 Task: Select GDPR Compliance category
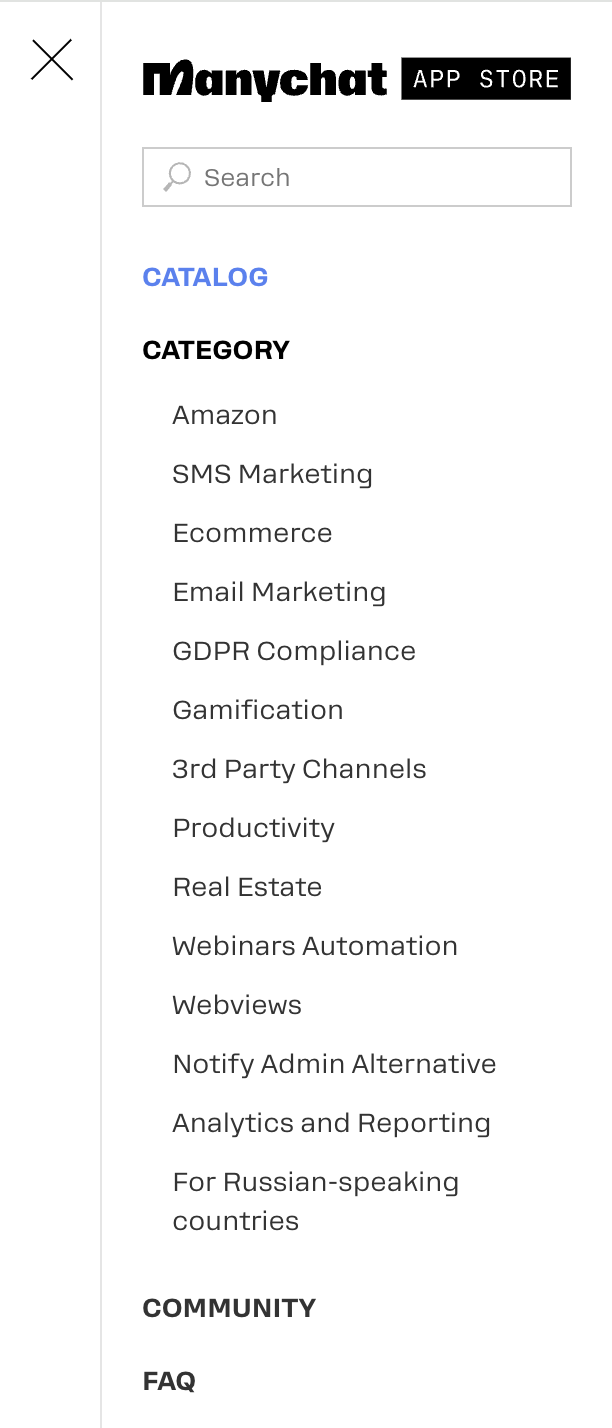pos(294,651)
